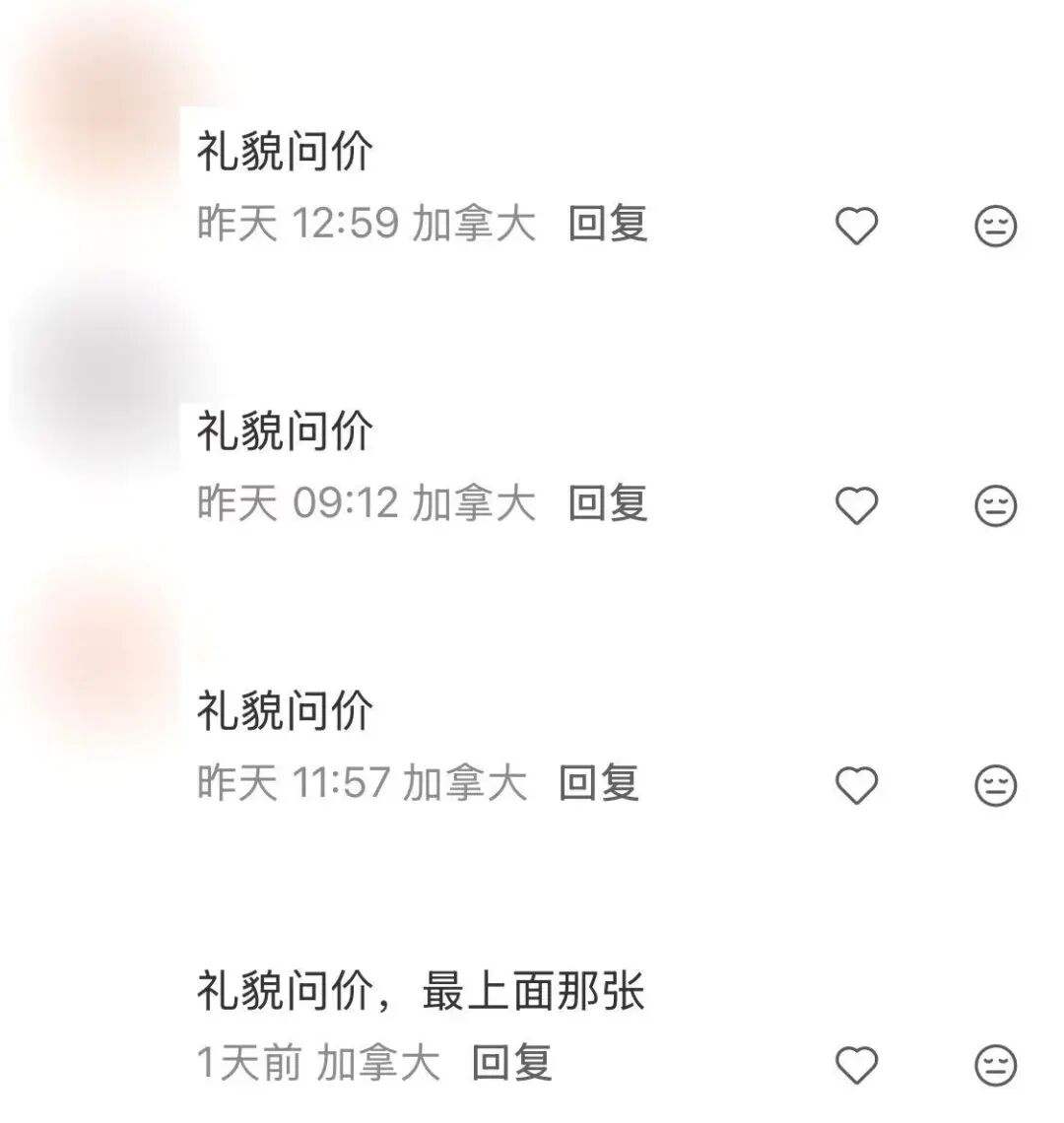Screen dimensions: 1064x1123
Task: Toggle the heart on the topmost comment
Action: coord(857,227)
